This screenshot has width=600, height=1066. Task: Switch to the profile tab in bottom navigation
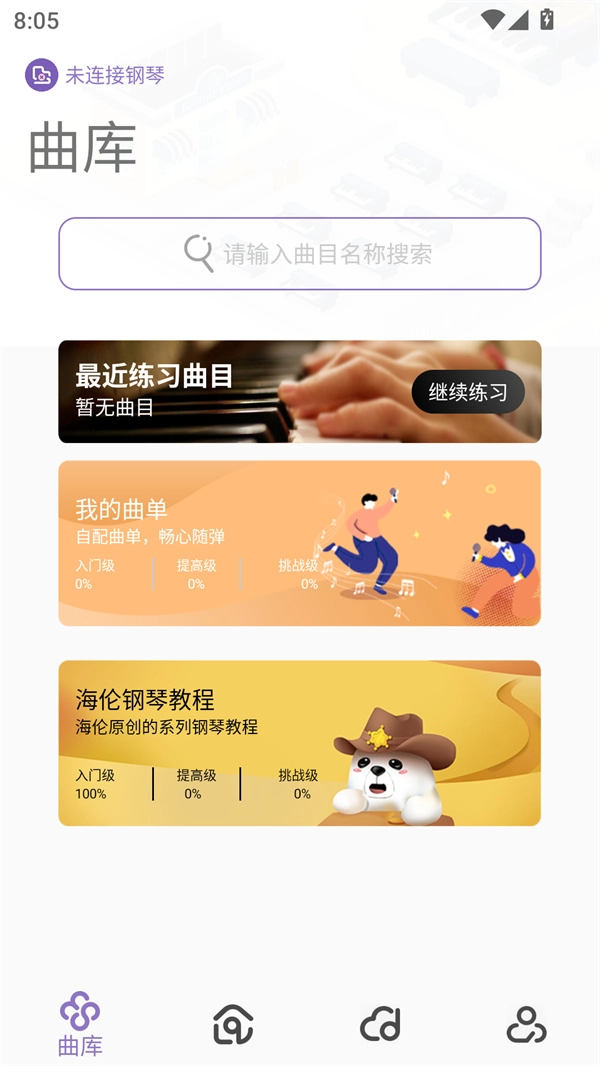coord(526,1024)
